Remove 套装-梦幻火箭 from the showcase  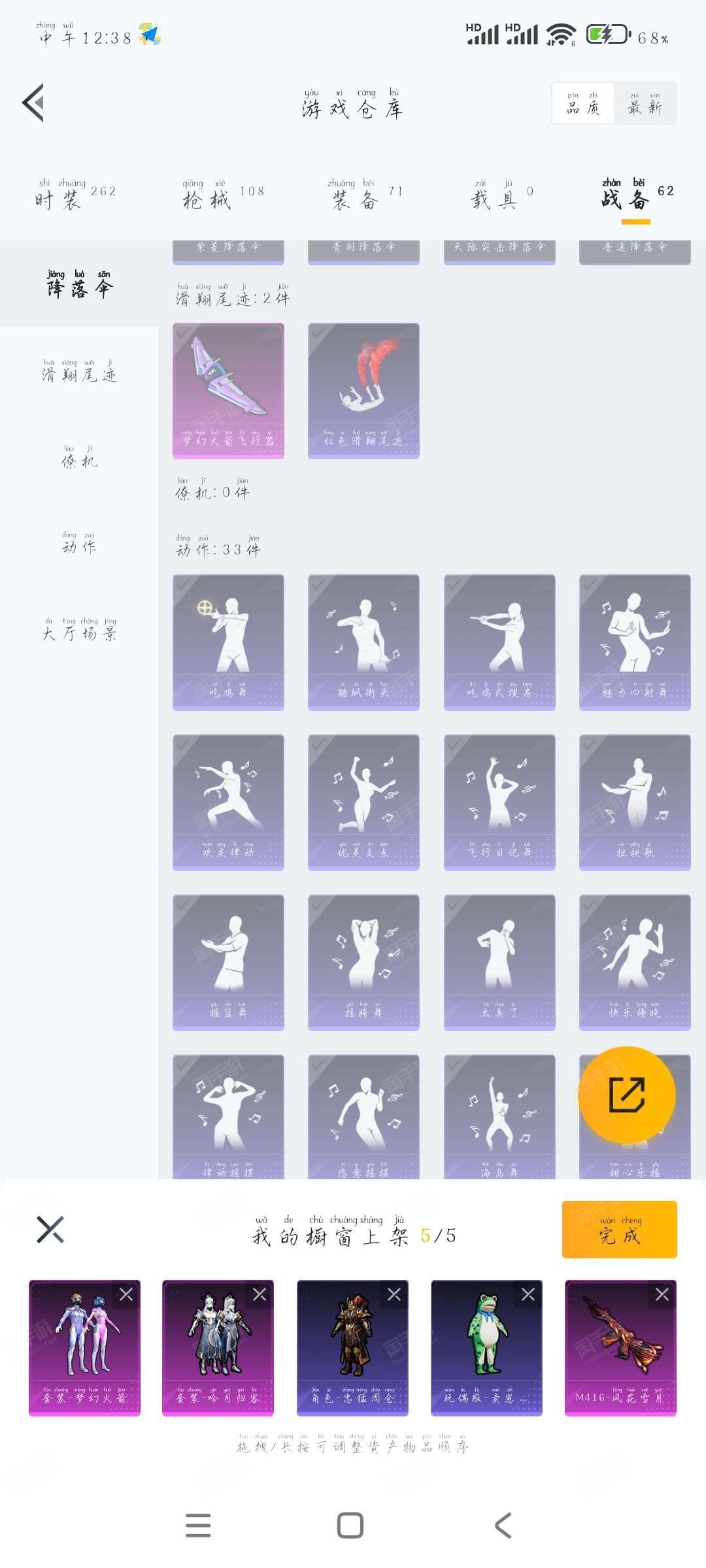(x=126, y=1294)
